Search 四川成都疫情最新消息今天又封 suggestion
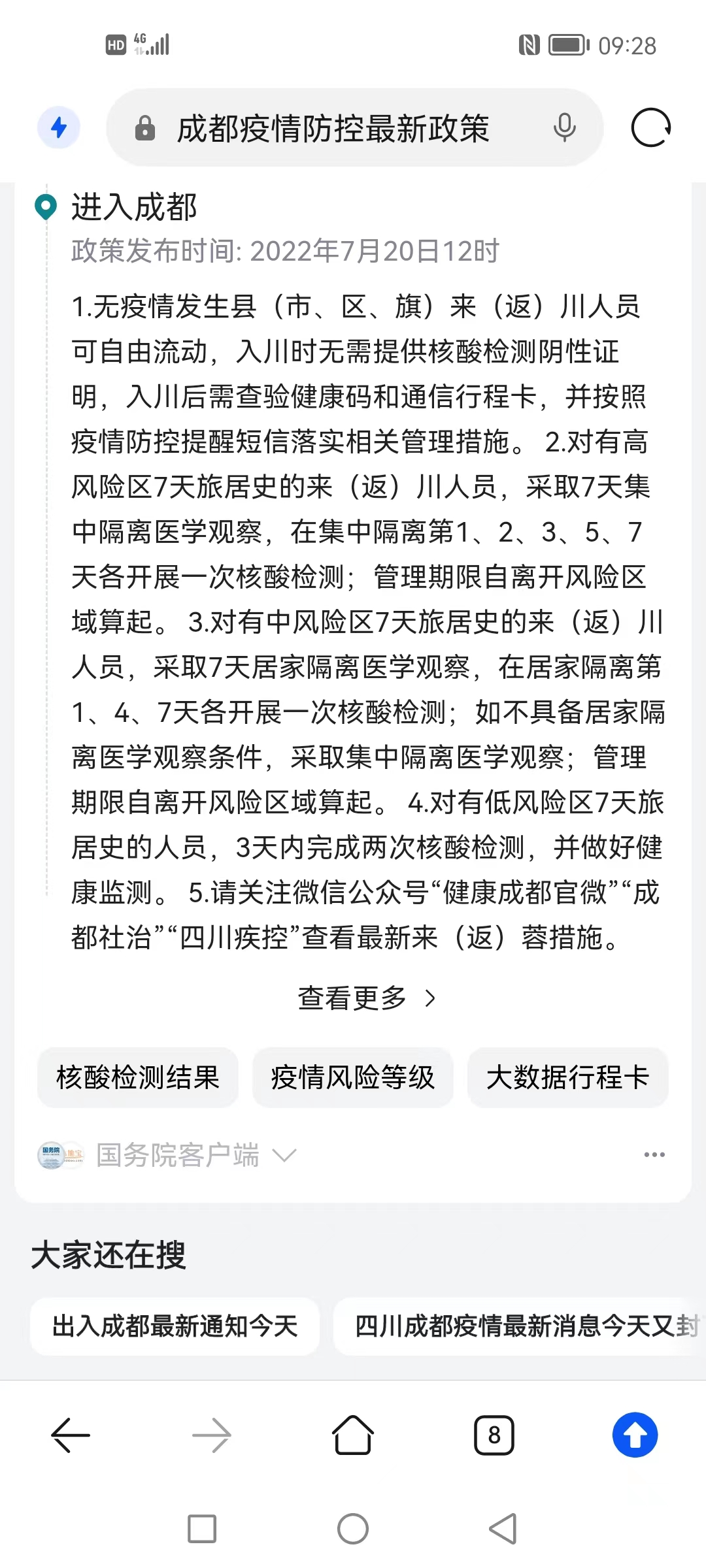 click(x=520, y=1326)
